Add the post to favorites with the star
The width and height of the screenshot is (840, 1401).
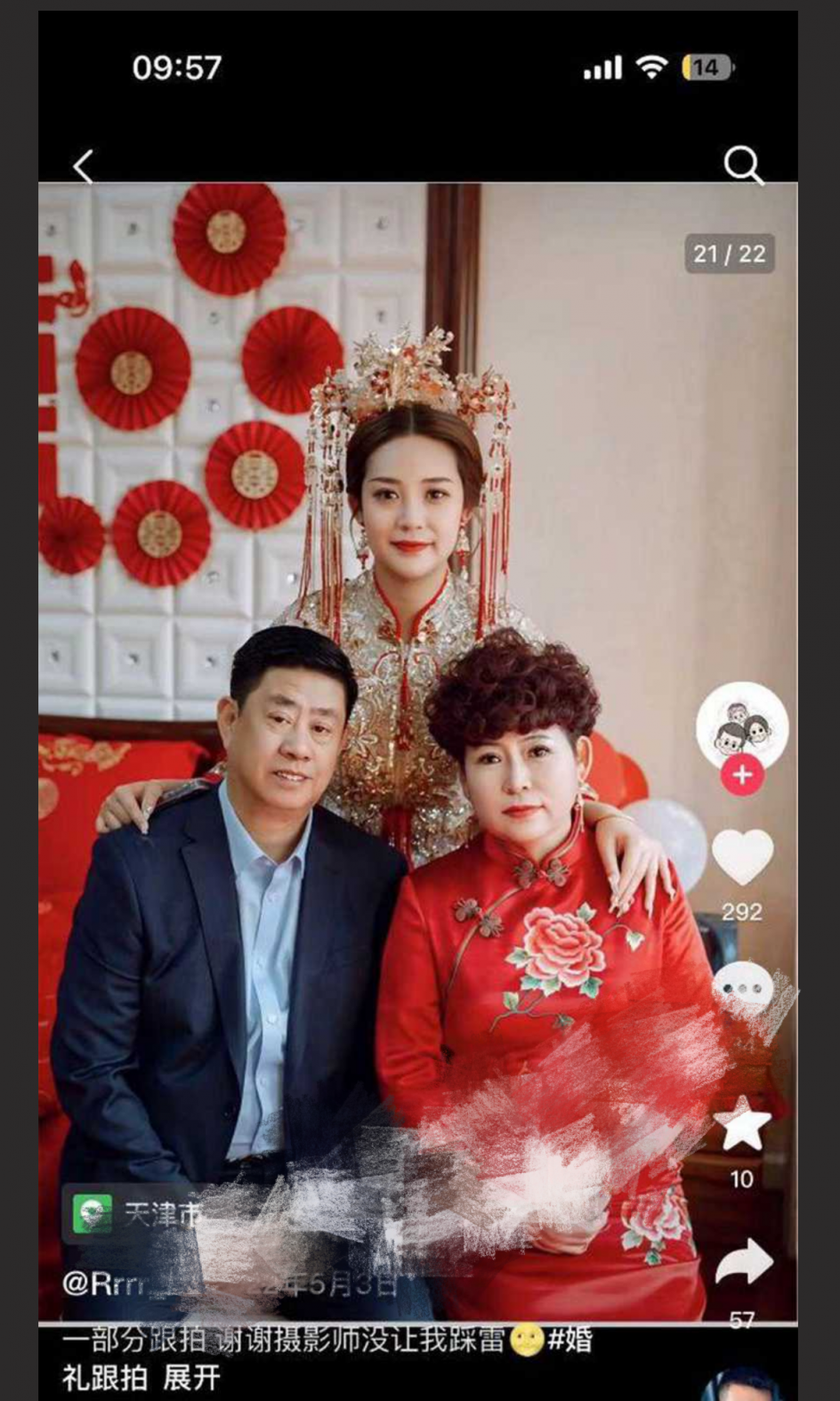tap(742, 1125)
